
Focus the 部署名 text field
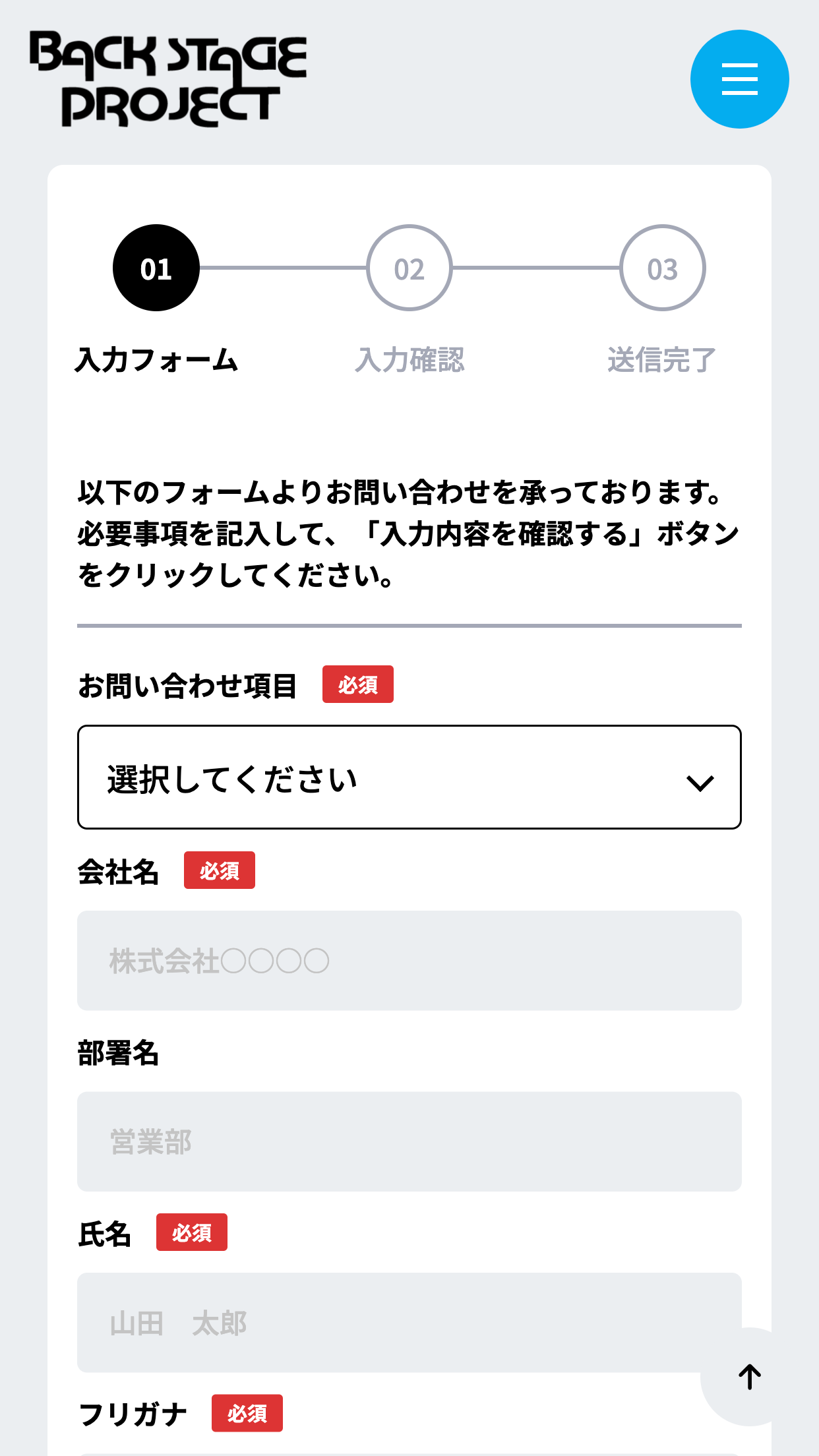pyautogui.click(x=409, y=1141)
